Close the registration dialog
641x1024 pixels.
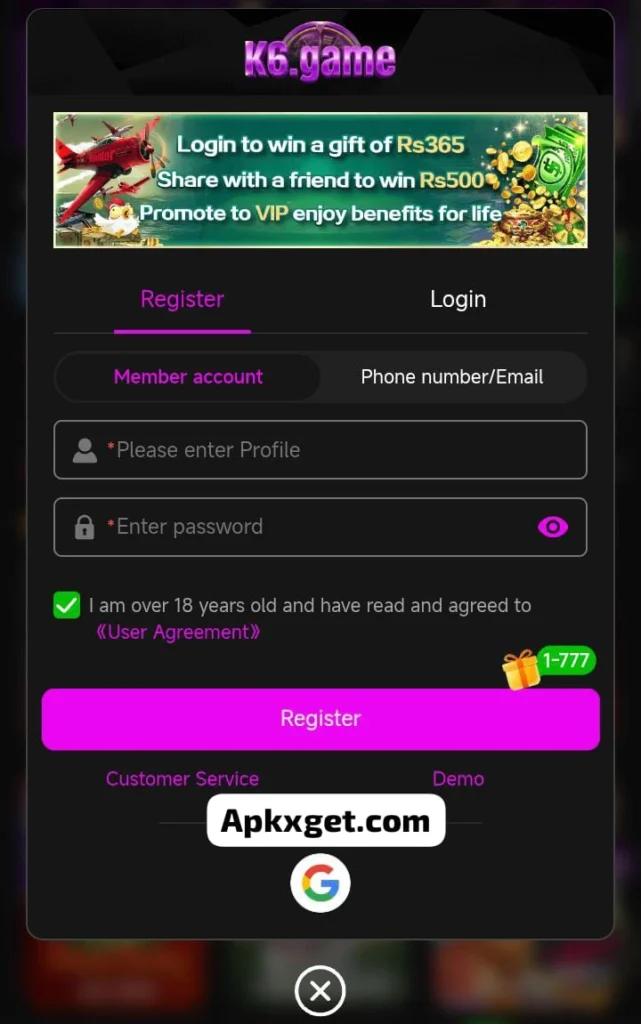320,991
